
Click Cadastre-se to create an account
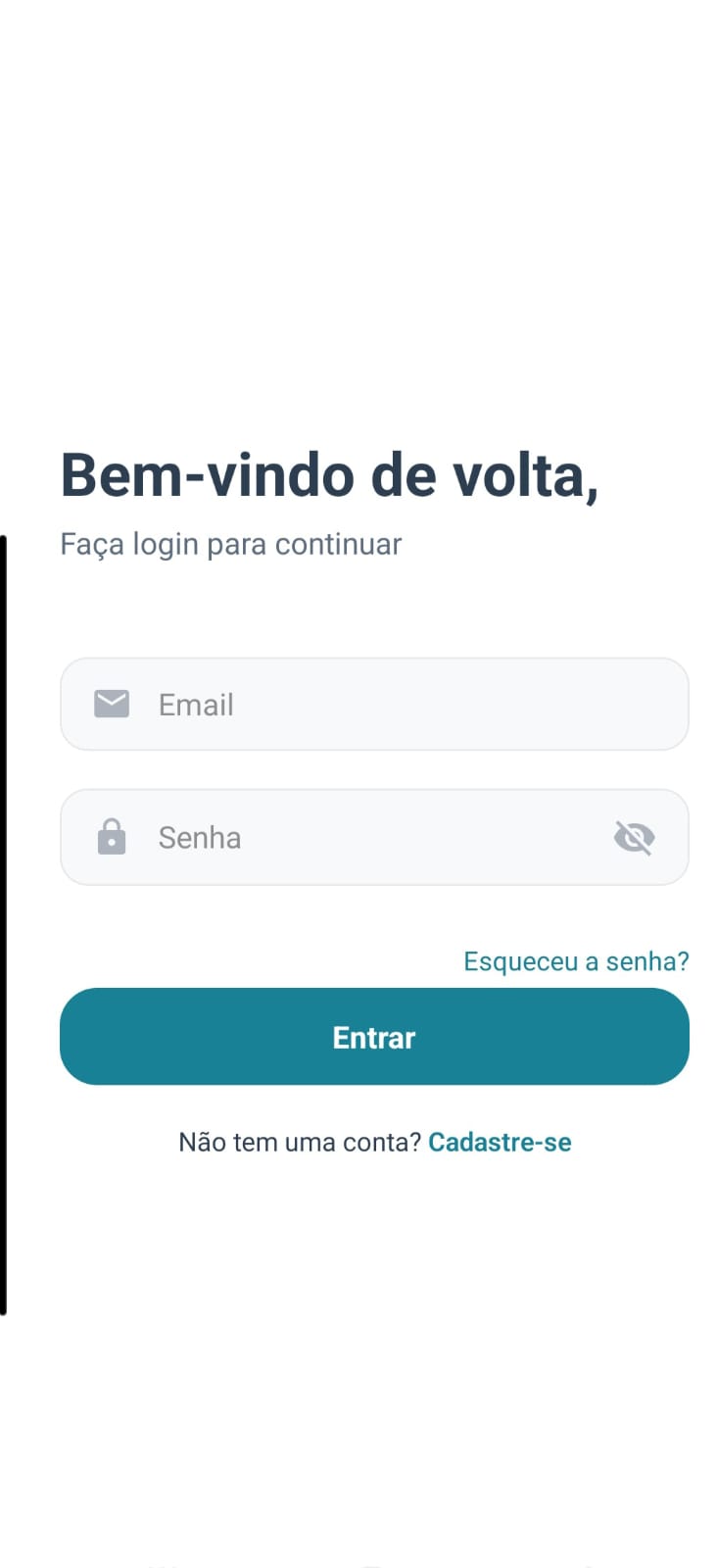[500, 1141]
